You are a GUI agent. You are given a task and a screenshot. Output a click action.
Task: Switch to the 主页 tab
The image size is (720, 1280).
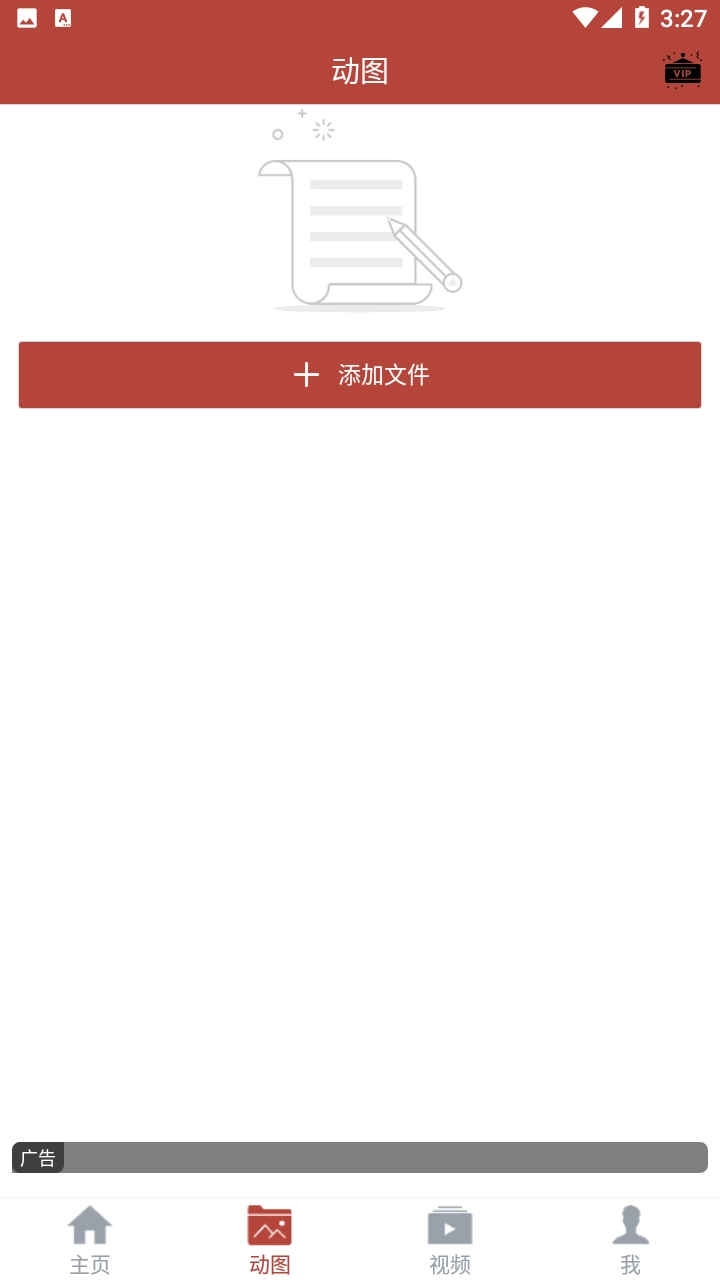90,1239
